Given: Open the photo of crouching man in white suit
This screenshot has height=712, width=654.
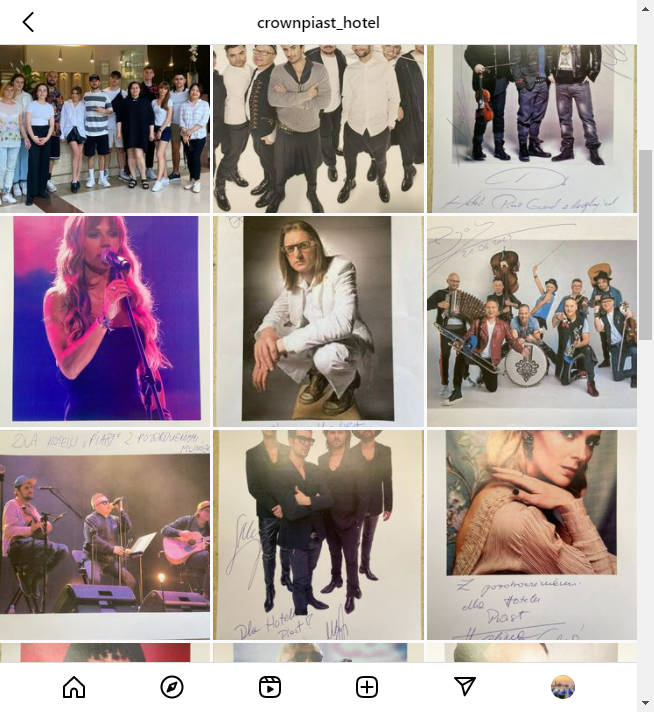Looking at the screenshot, I should [318, 321].
